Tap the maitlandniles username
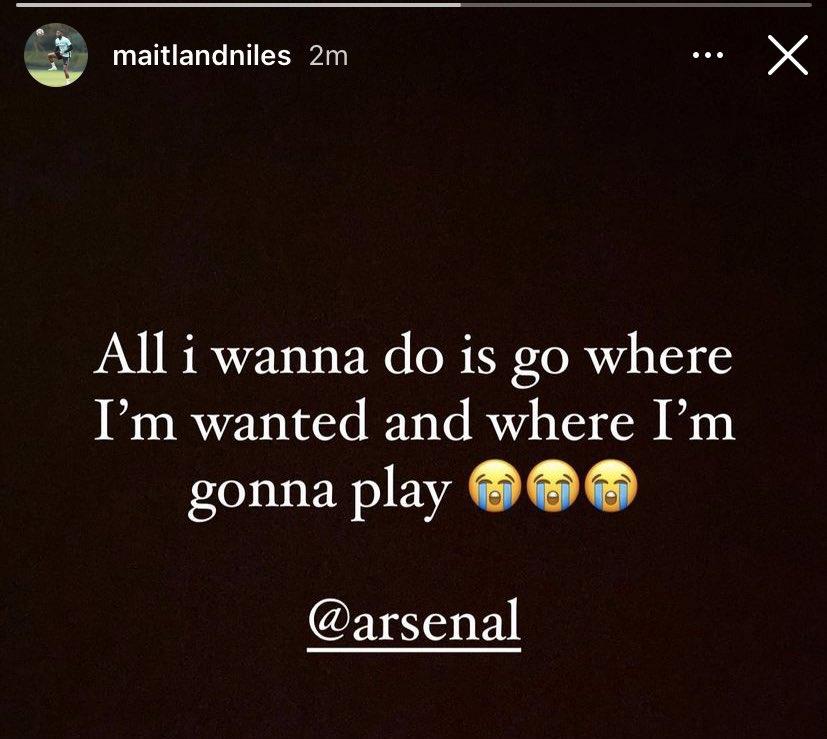Screen dimensions: 827x739 (201, 56)
